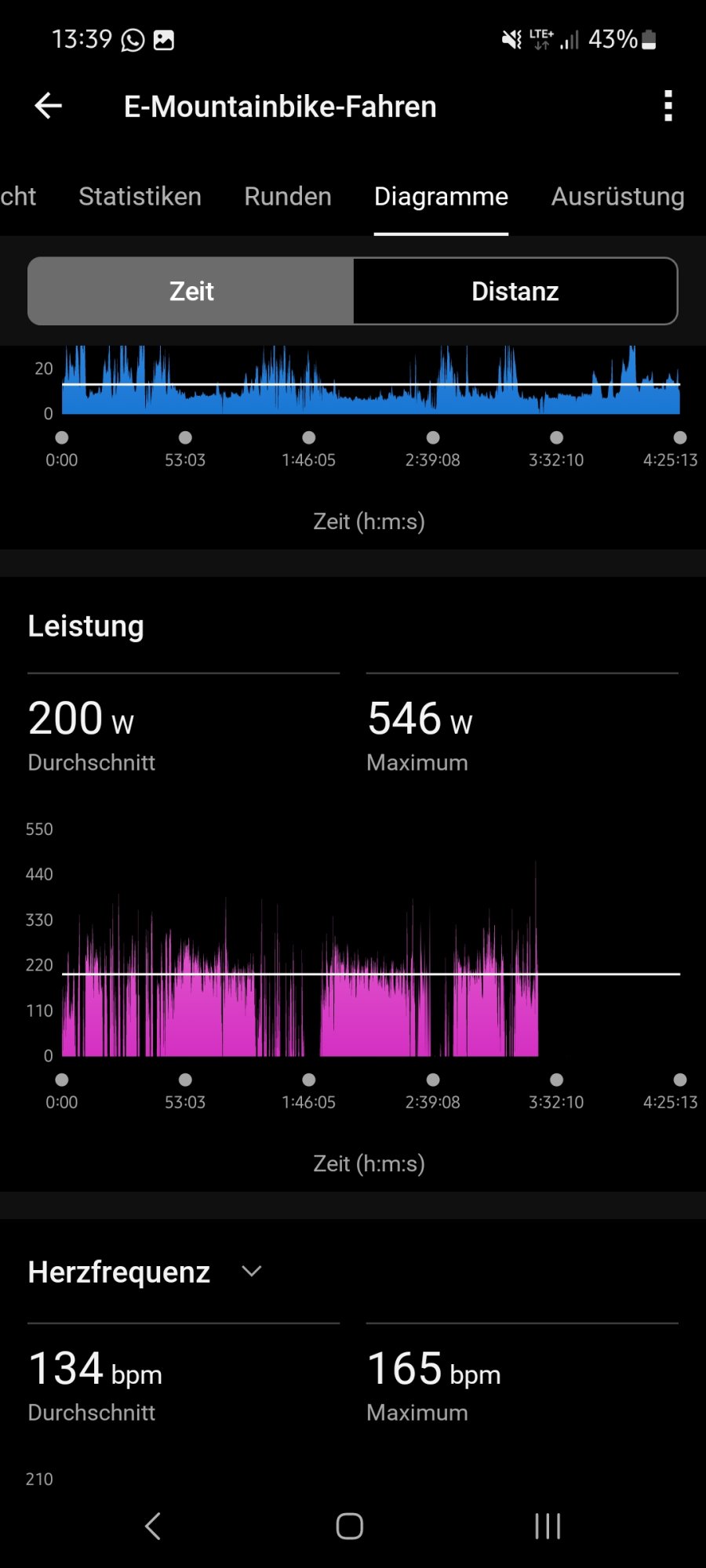
Task: Switch to the Statistiken tab
Action: 140,197
